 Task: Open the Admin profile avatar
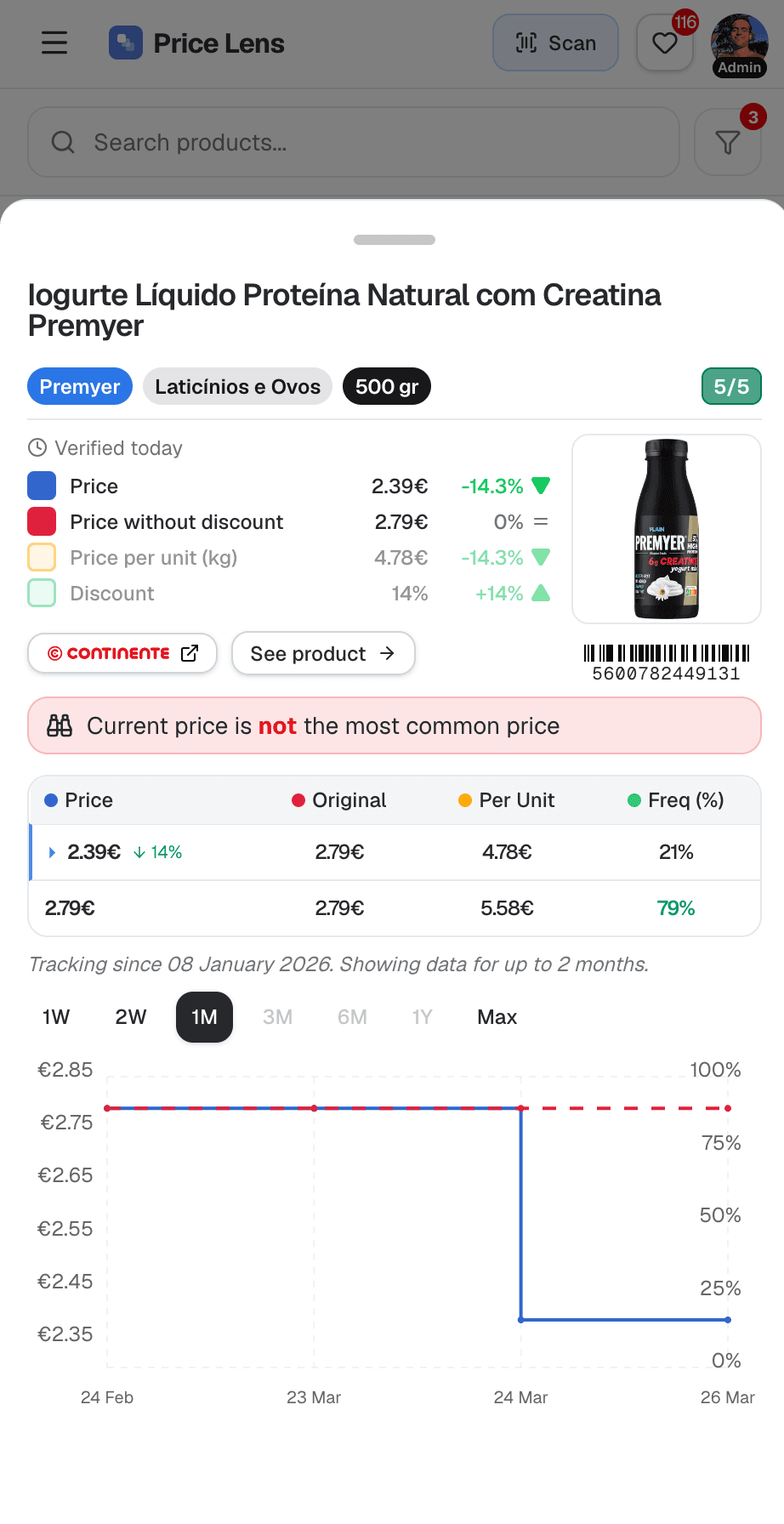pos(739,43)
